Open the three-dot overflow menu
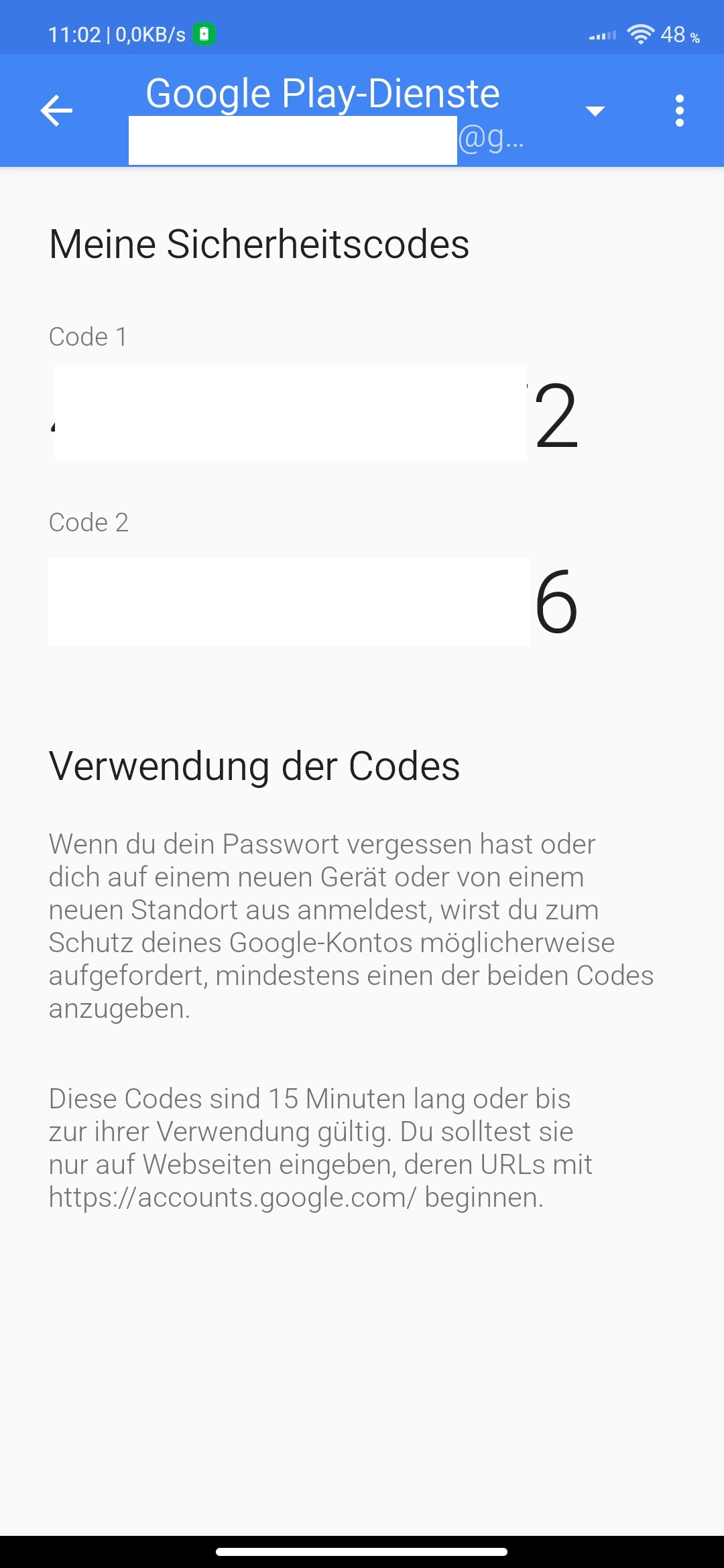The width and height of the screenshot is (724, 1568). coord(679,111)
